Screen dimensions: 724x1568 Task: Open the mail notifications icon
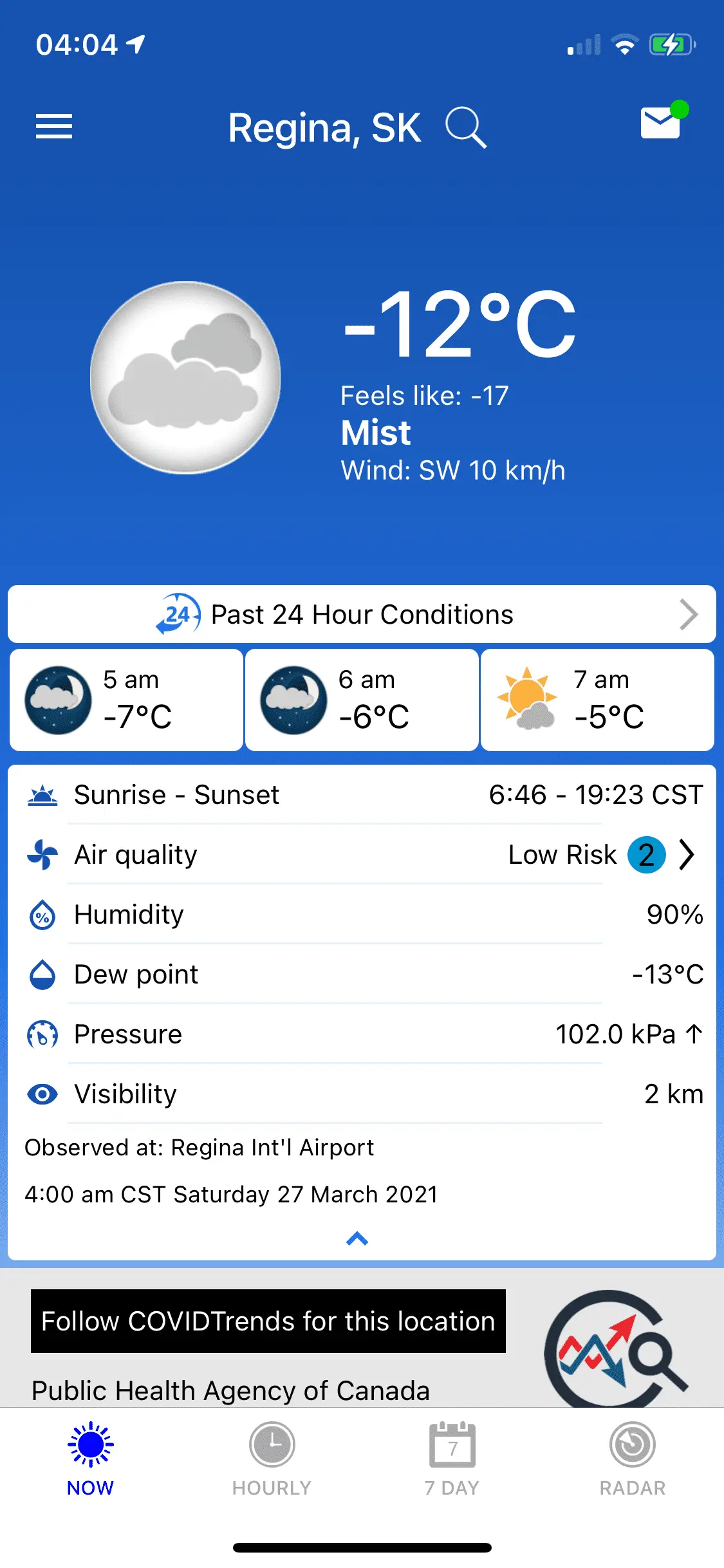(x=661, y=123)
